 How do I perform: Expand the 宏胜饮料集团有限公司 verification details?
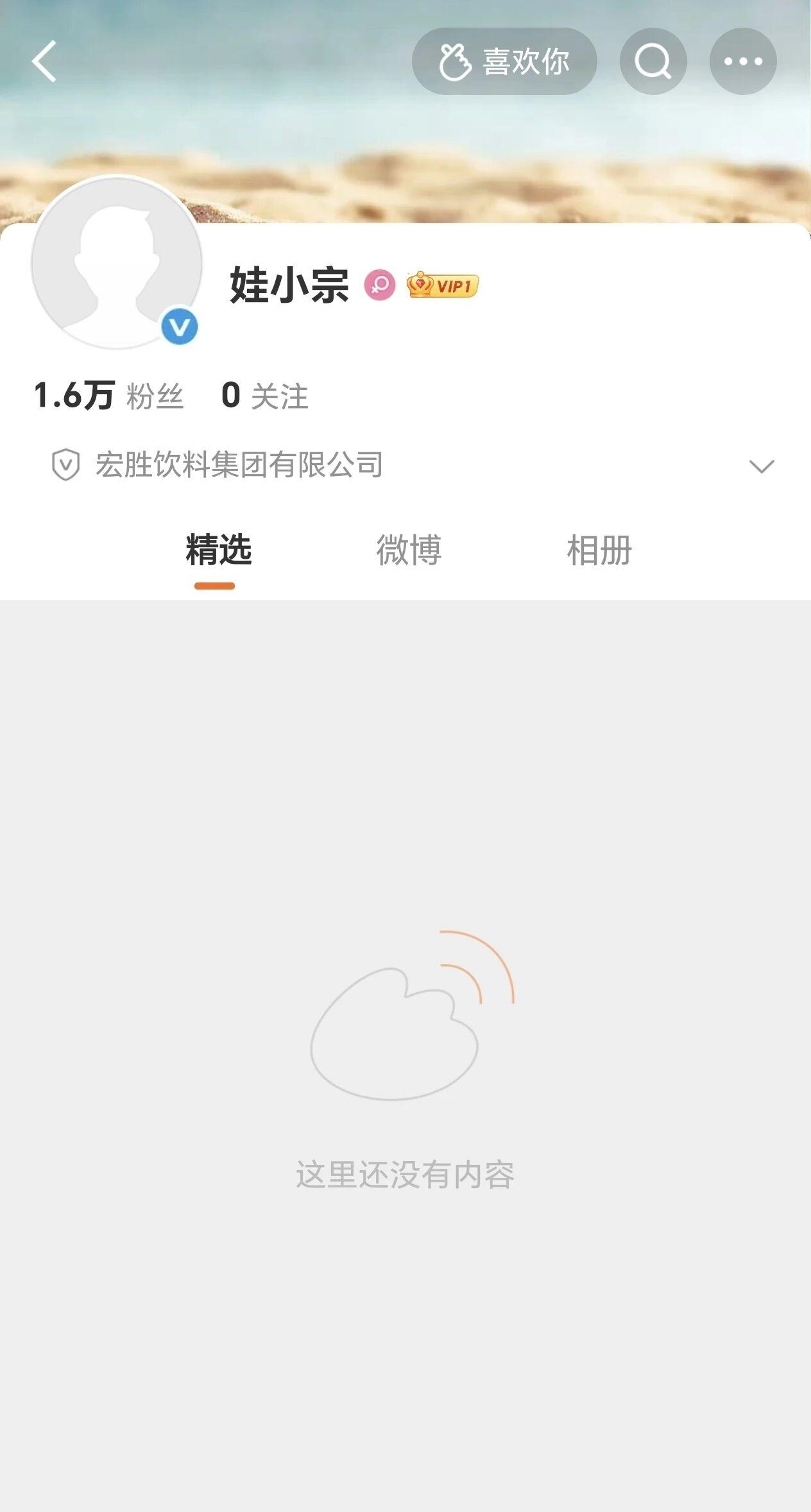tap(761, 466)
